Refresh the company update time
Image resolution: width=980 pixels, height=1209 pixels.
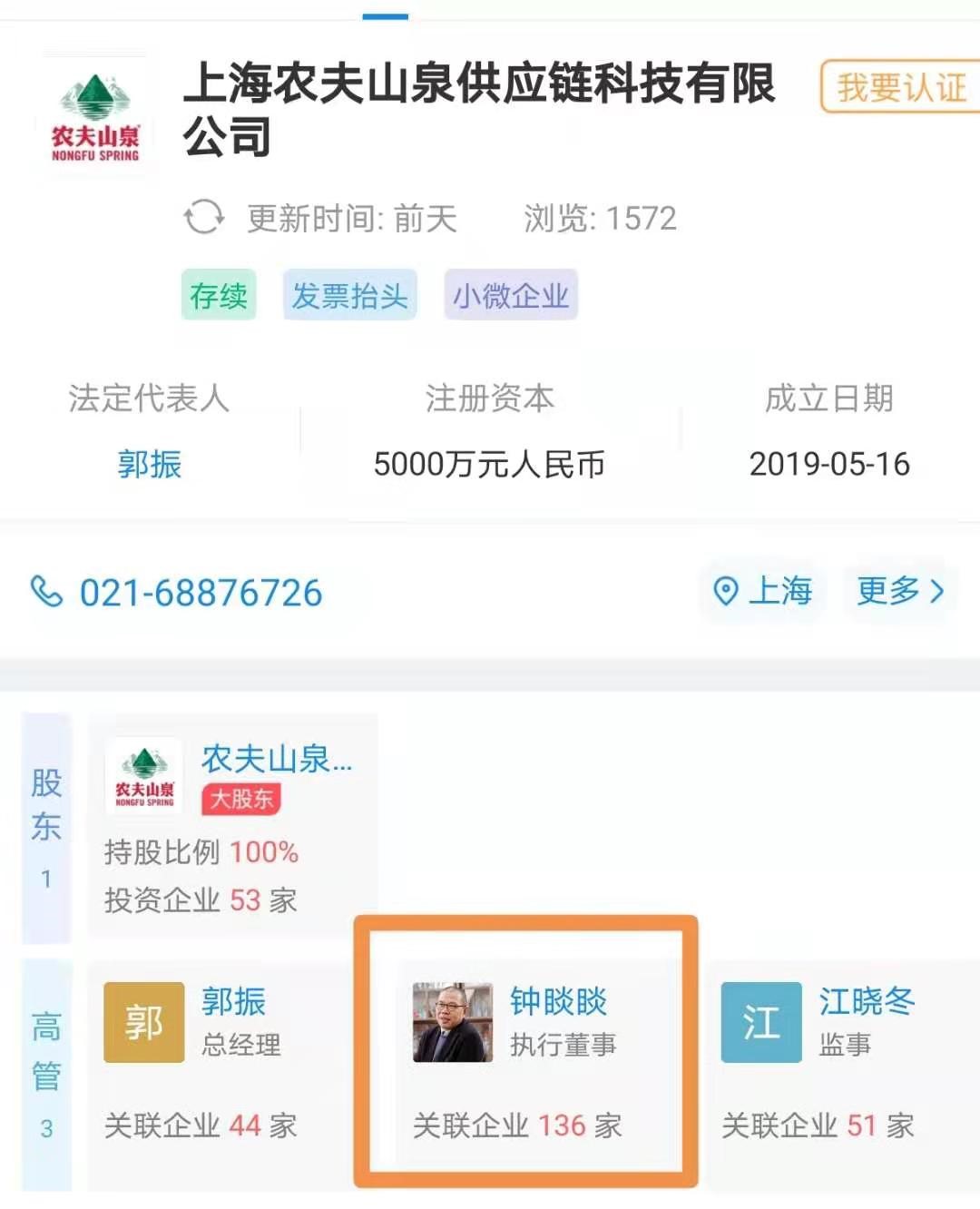tap(204, 218)
